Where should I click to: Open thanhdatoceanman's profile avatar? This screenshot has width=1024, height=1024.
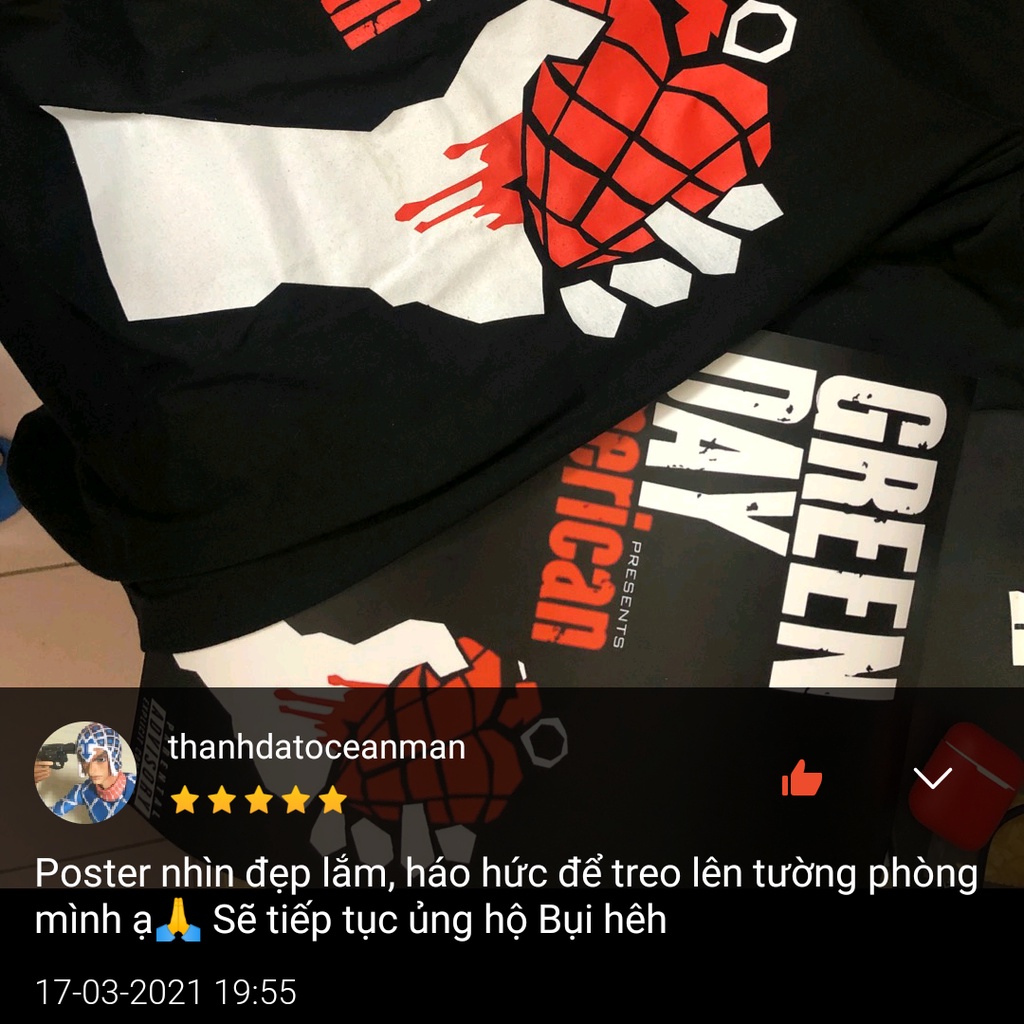point(85,772)
